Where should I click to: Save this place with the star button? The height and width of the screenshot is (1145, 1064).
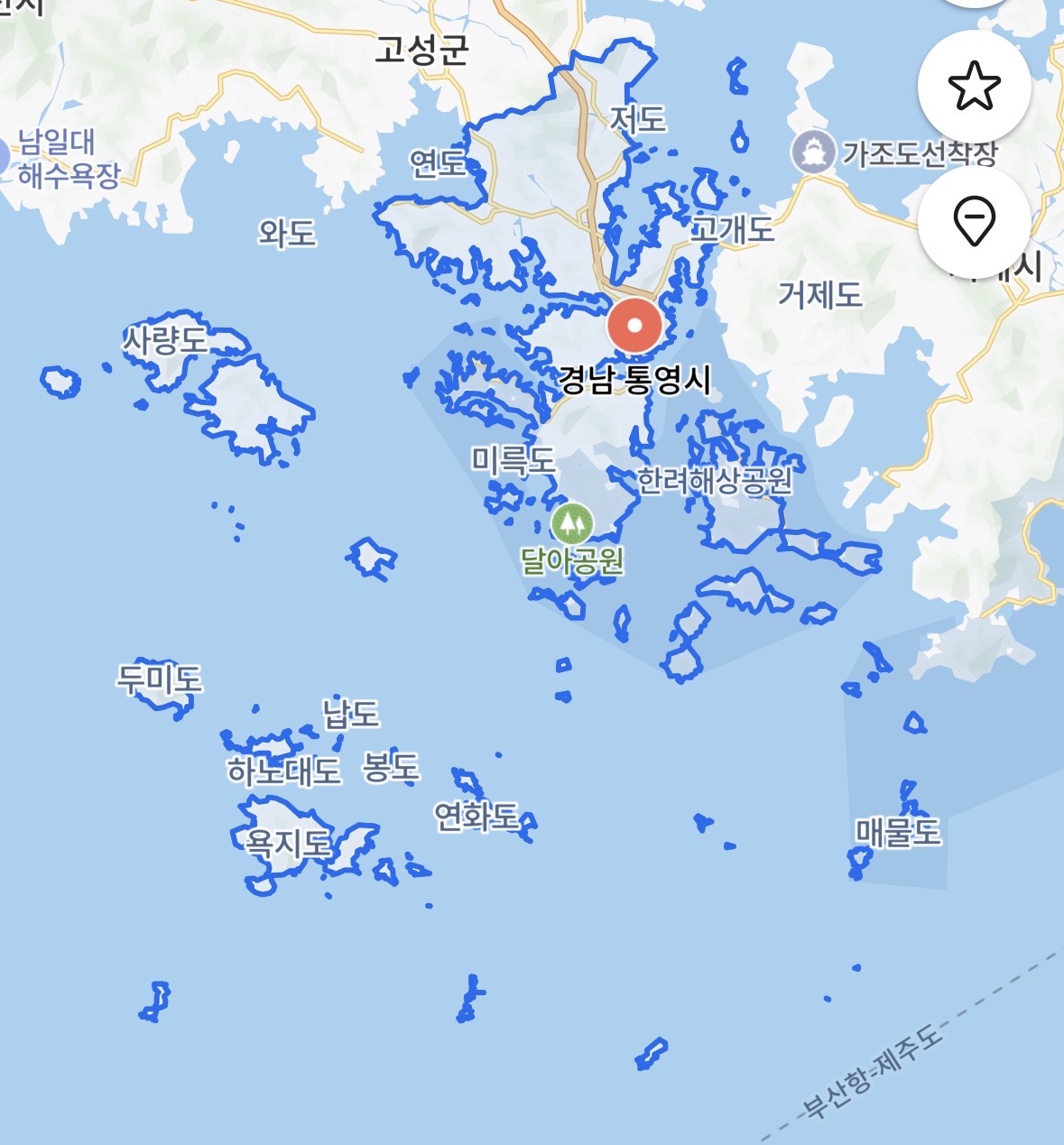(x=974, y=87)
